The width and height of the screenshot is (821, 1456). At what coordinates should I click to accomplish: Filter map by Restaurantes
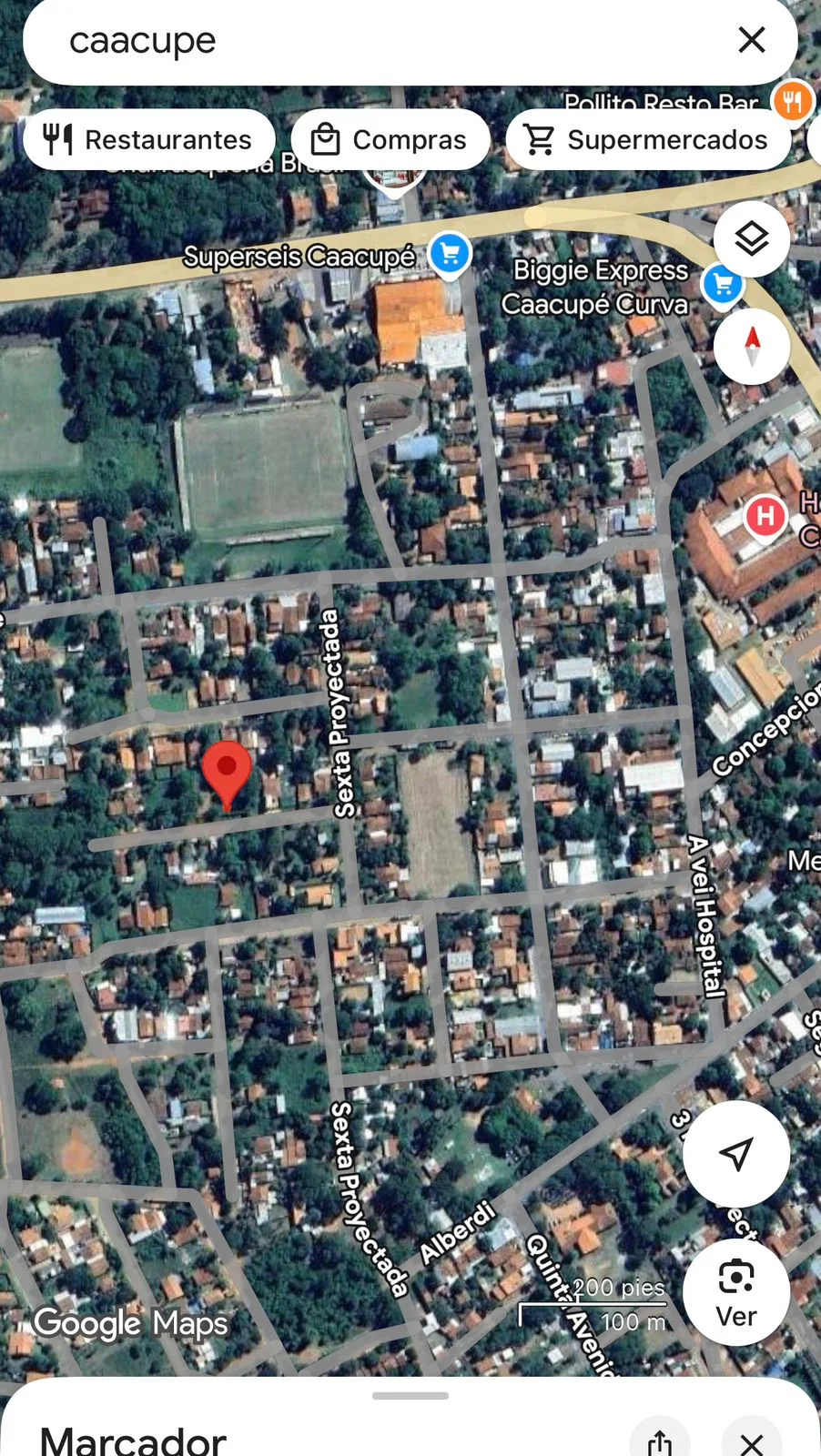pos(149,140)
